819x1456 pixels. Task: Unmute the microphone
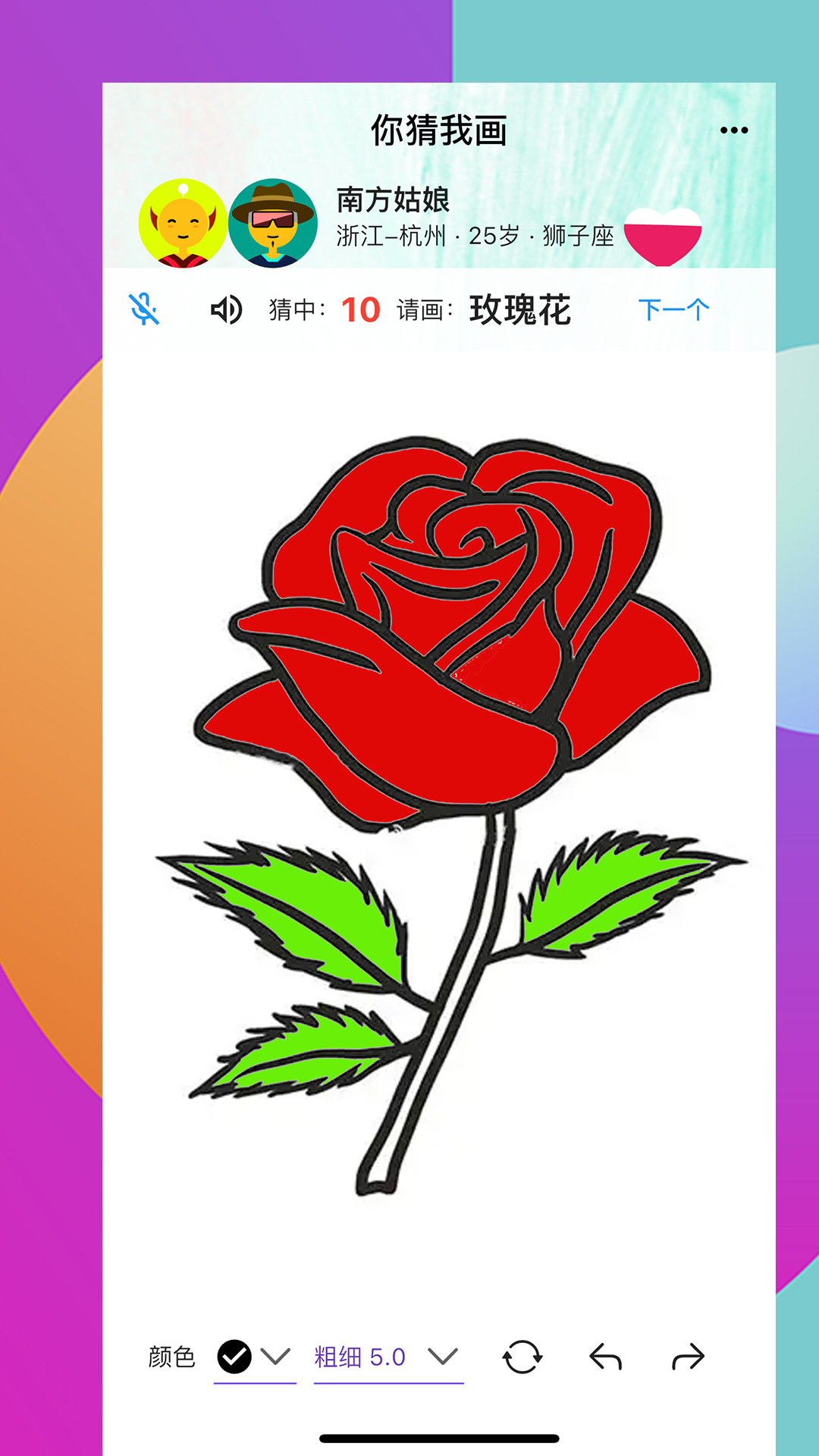[x=143, y=309]
